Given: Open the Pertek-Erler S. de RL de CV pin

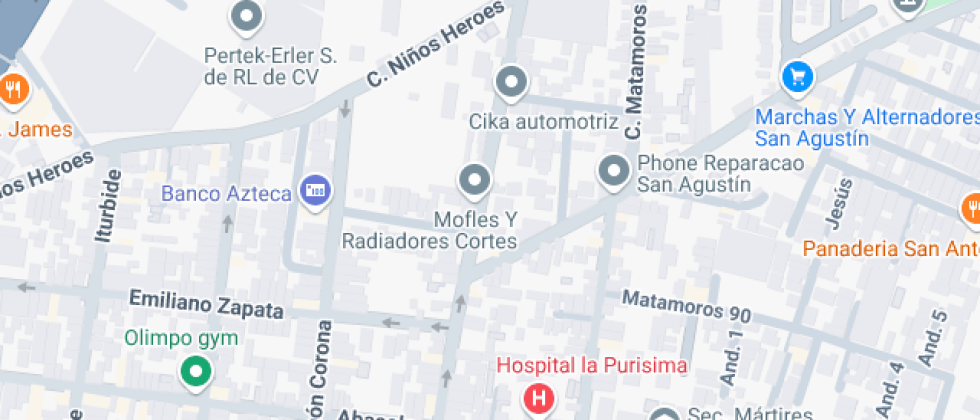Looking at the screenshot, I should coord(245,17).
